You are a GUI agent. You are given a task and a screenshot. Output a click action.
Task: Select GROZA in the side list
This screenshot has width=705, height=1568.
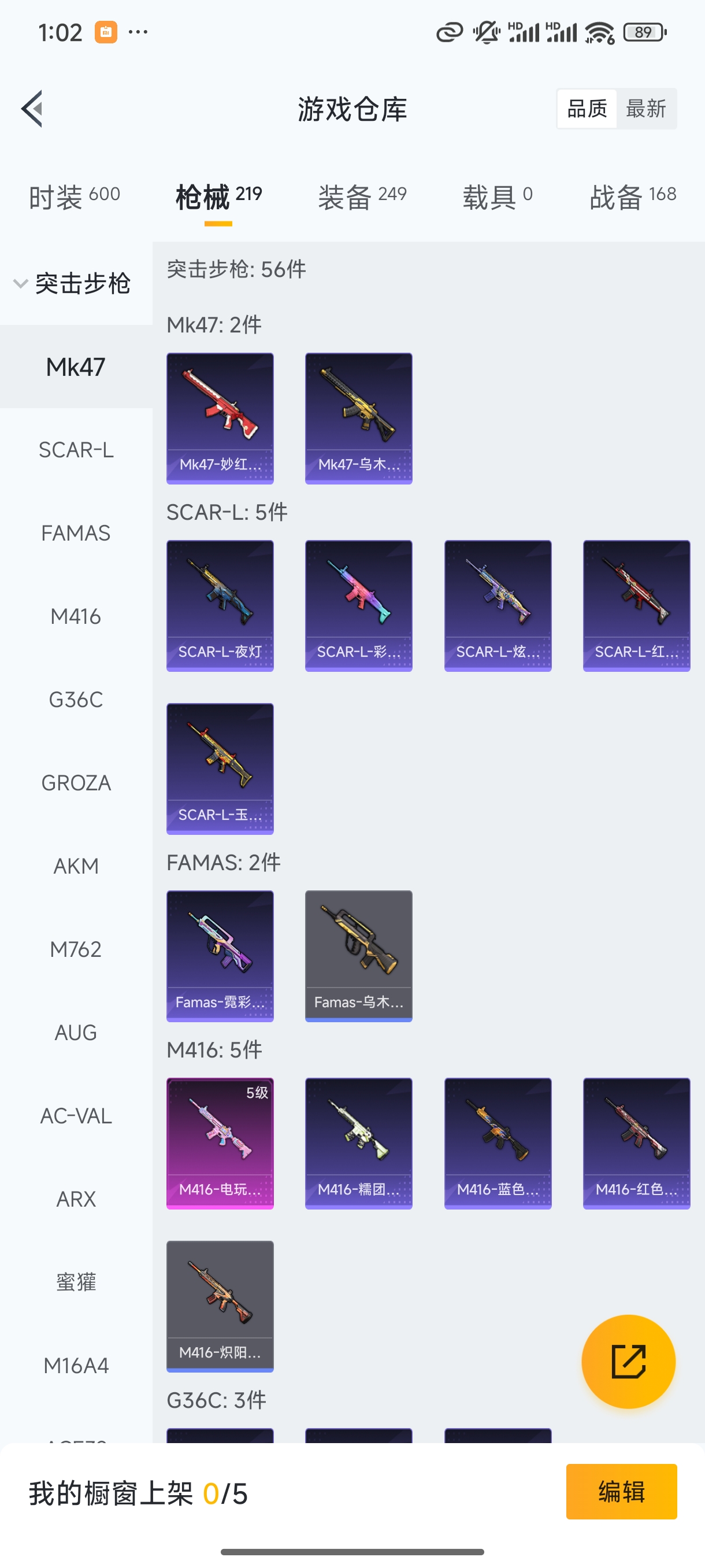click(76, 783)
